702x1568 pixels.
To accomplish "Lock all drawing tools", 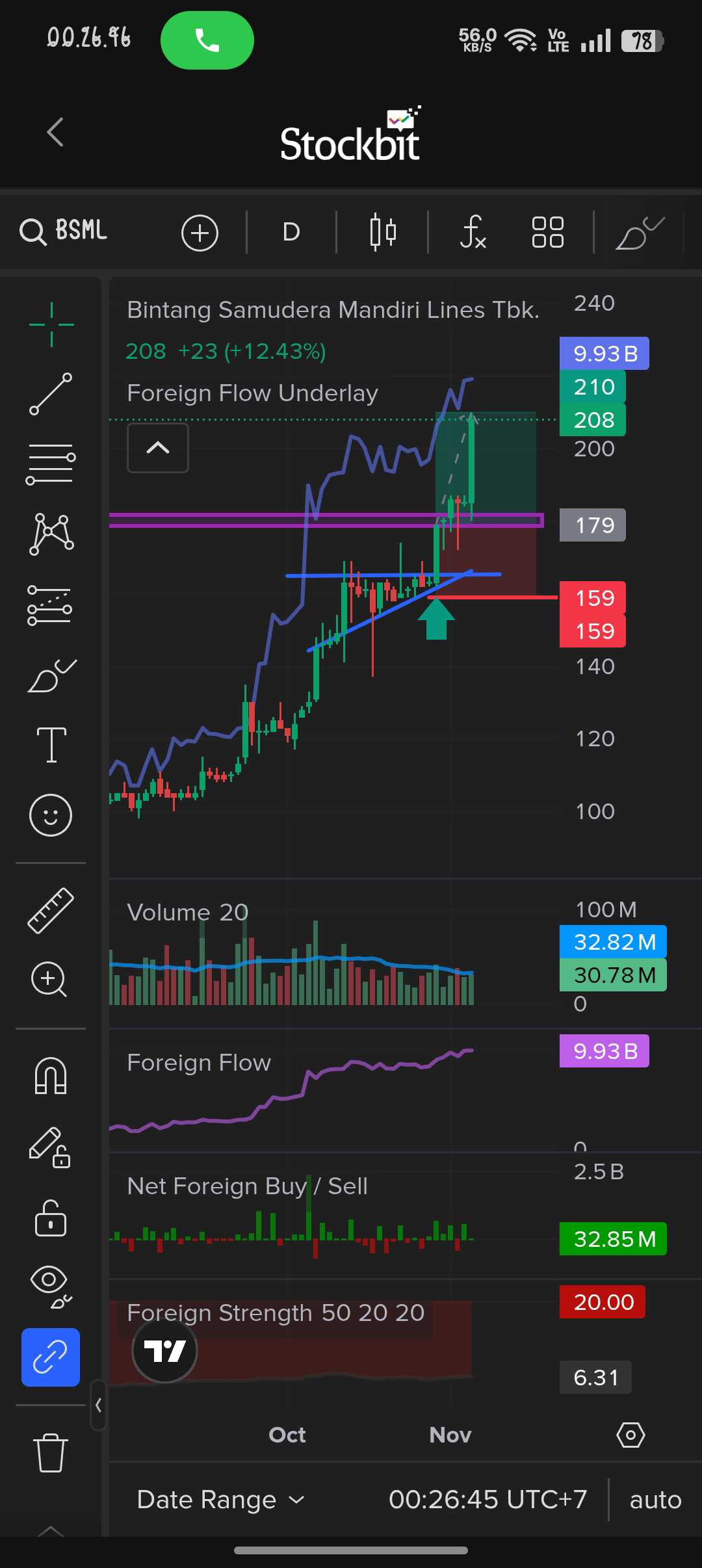I will pyautogui.click(x=51, y=1218).
